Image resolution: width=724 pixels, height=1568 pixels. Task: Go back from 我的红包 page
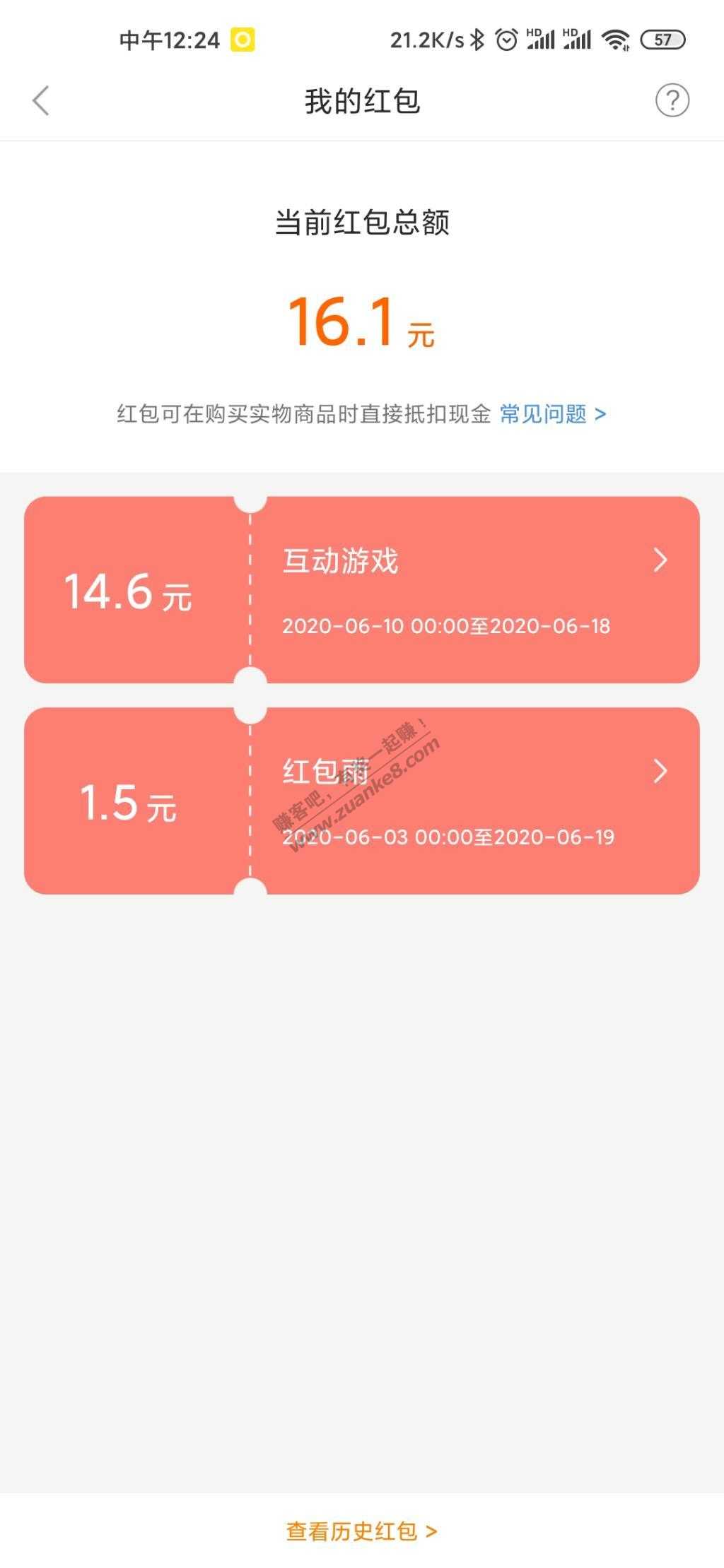(x=41, y=100)
